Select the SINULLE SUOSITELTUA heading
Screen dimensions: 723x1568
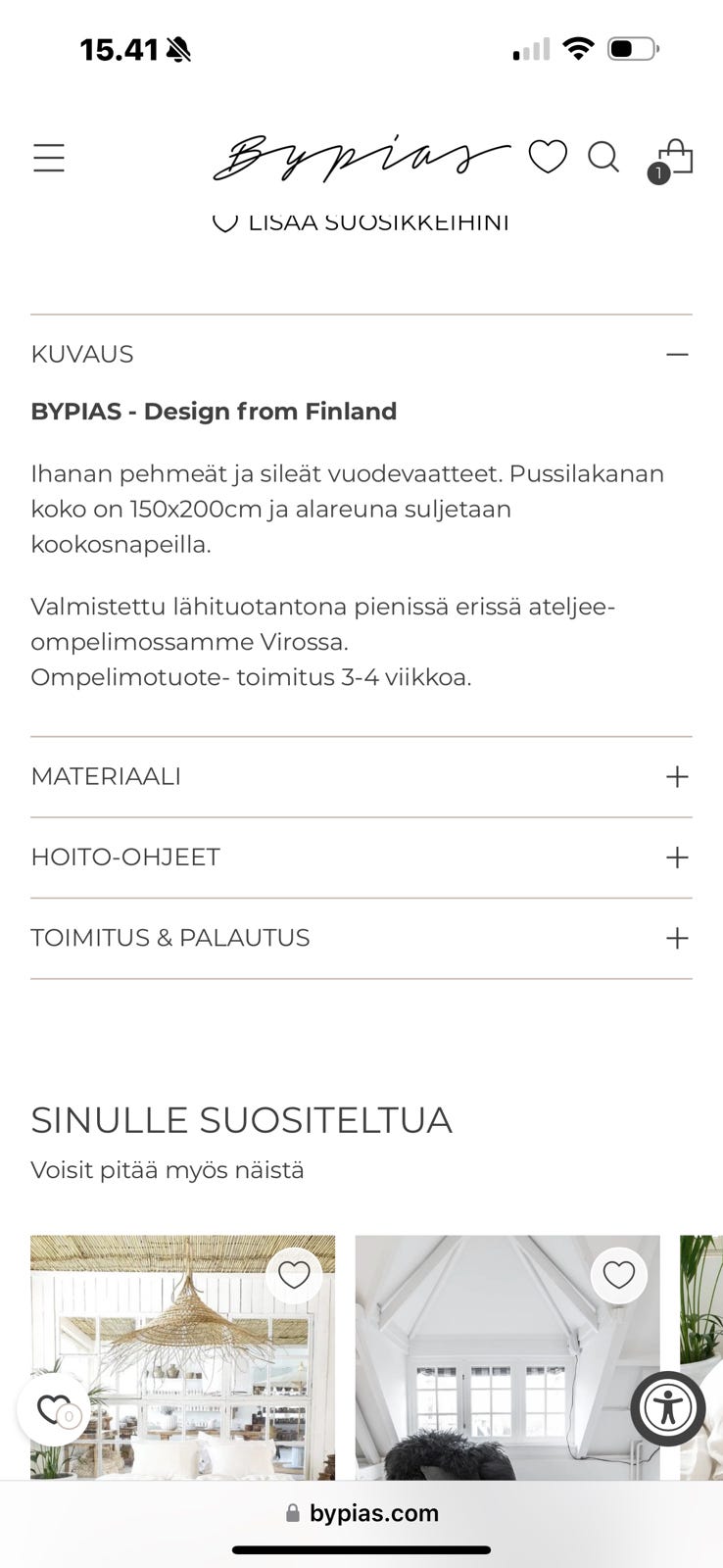[241, 1119]
